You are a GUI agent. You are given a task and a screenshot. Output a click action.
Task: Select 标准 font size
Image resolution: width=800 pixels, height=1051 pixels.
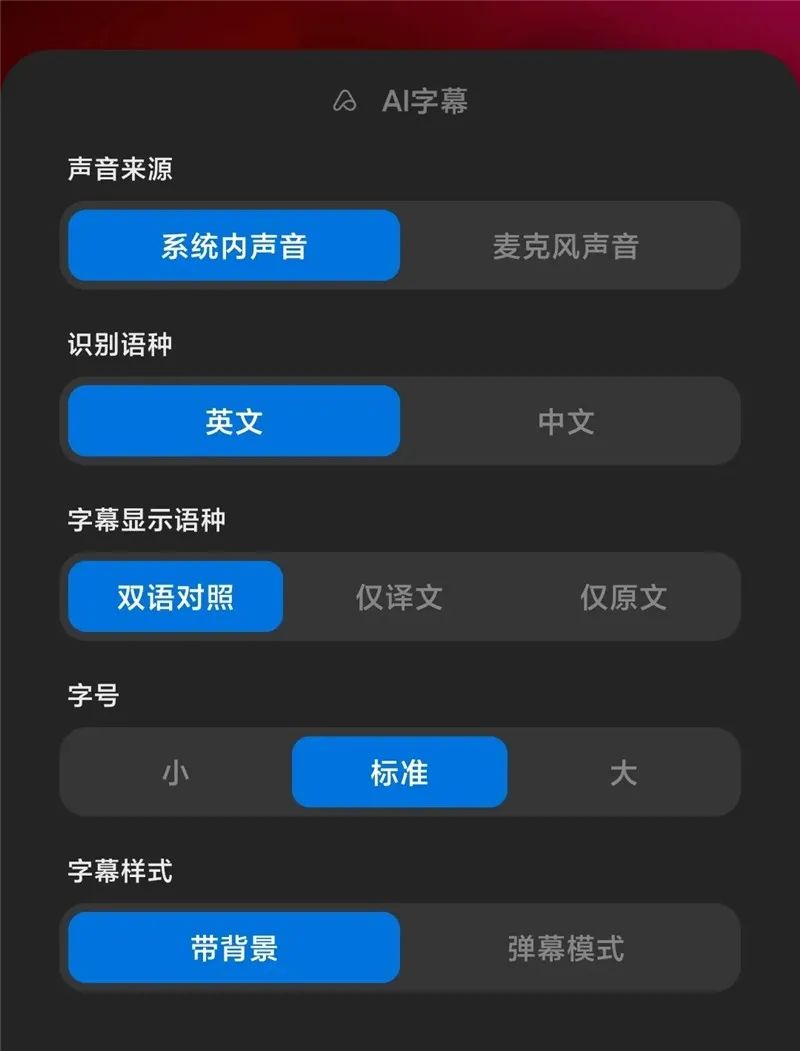399,772
